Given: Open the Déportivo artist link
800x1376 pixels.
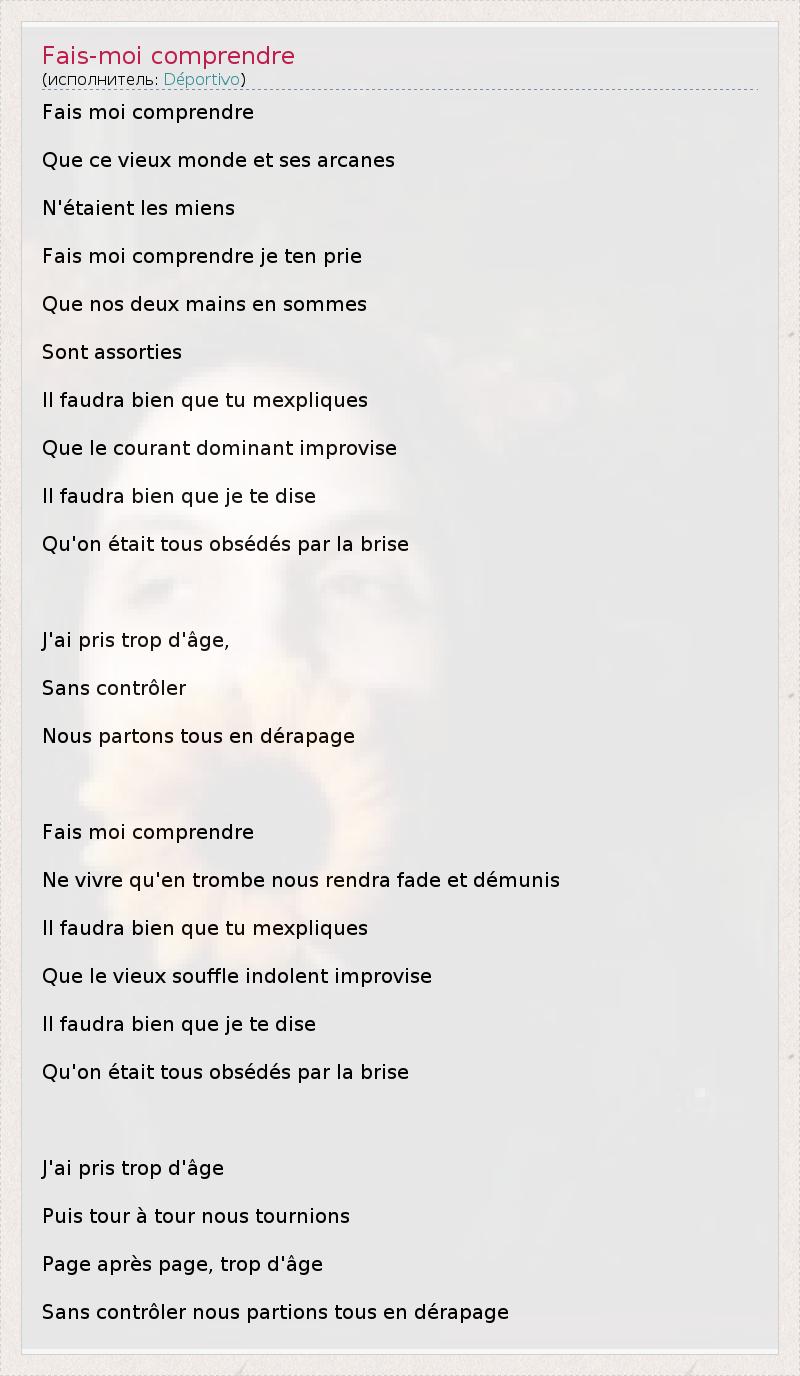Looking at the screenshot, I should click(202, 79).
